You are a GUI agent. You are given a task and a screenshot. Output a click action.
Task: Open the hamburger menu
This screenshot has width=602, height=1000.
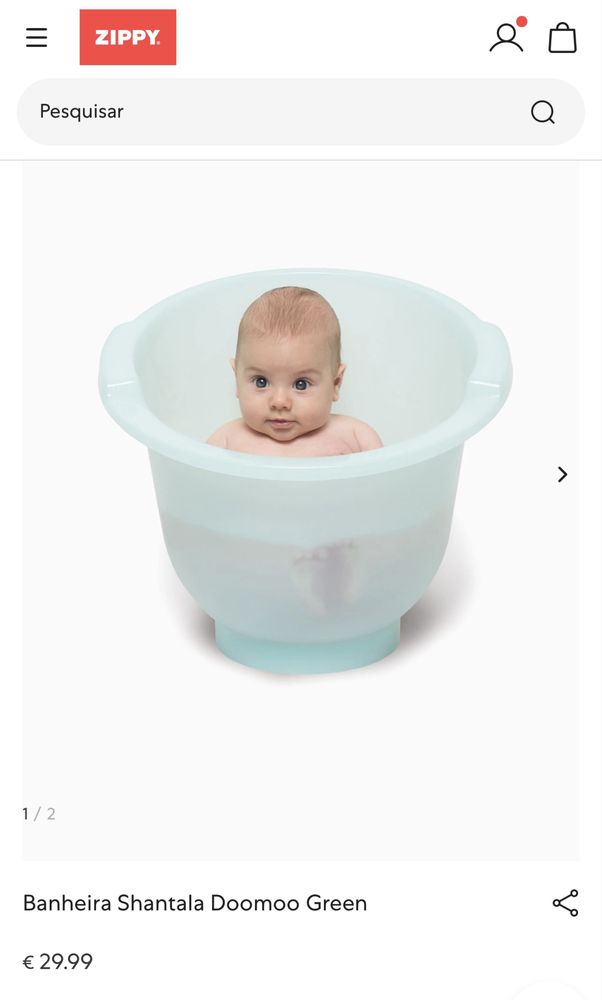tap(37, 38)
